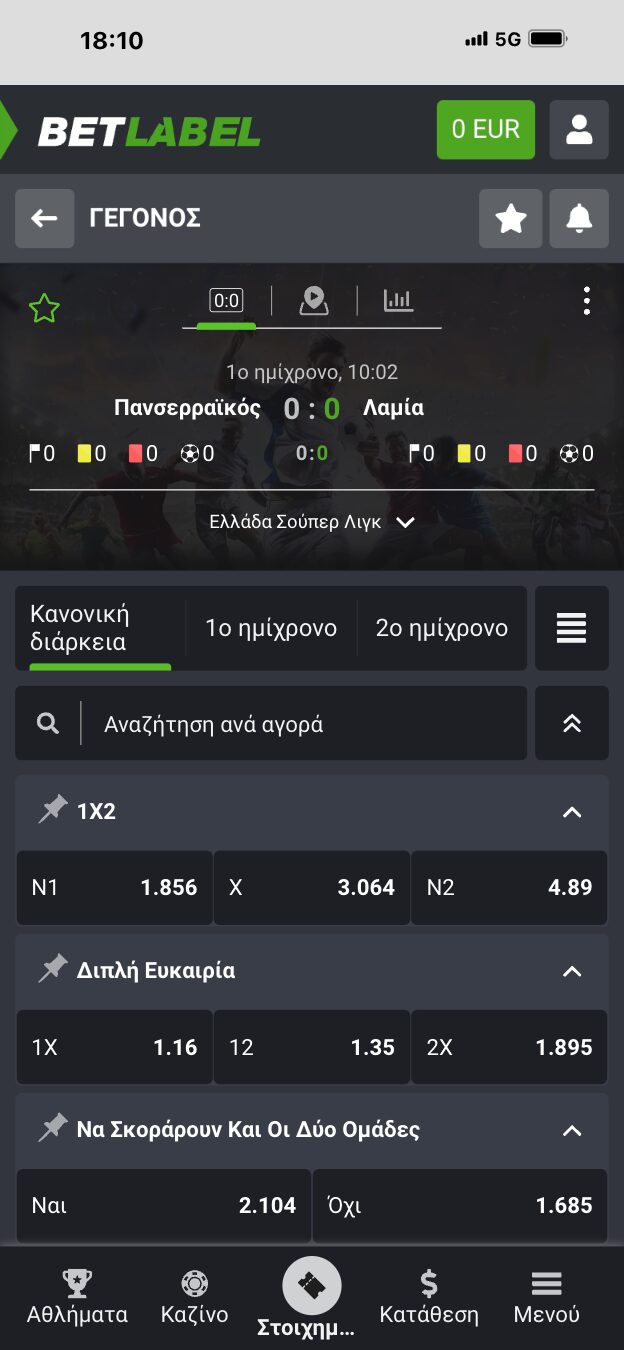624x1350 pixels.
Task: Select N1 odds 1.856
Action: click(x=114, y=888)
